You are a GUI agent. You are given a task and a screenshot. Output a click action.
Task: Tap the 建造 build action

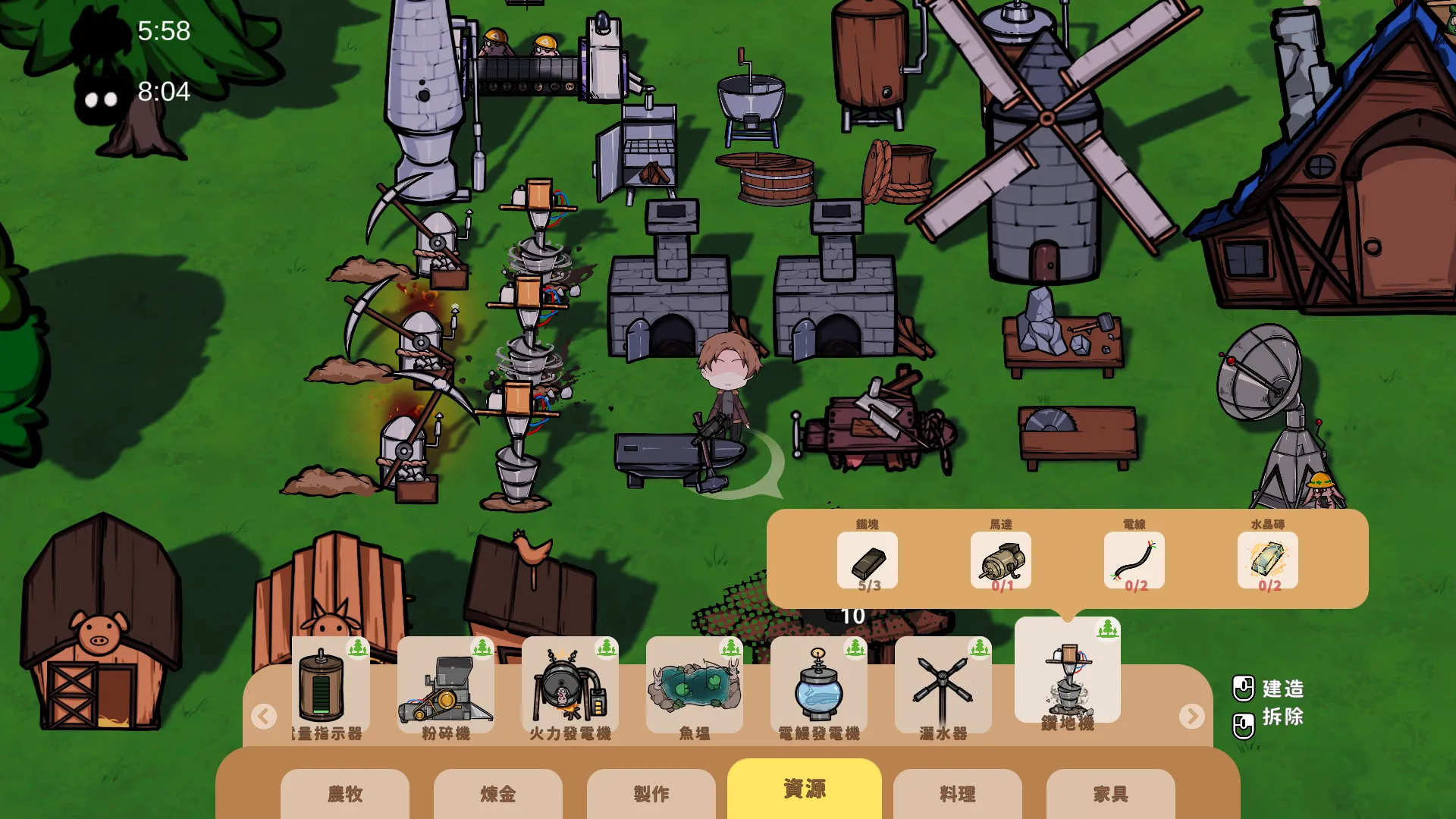pyautogui.click(x=1270, y=689)
